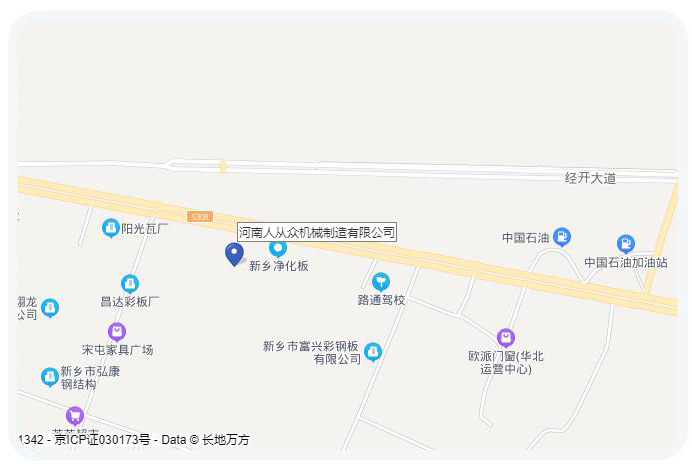
Task: Select the 新乡市富兴彩钢板有限公司 marker
Action: pyautogui.click(x=373, y=352)
